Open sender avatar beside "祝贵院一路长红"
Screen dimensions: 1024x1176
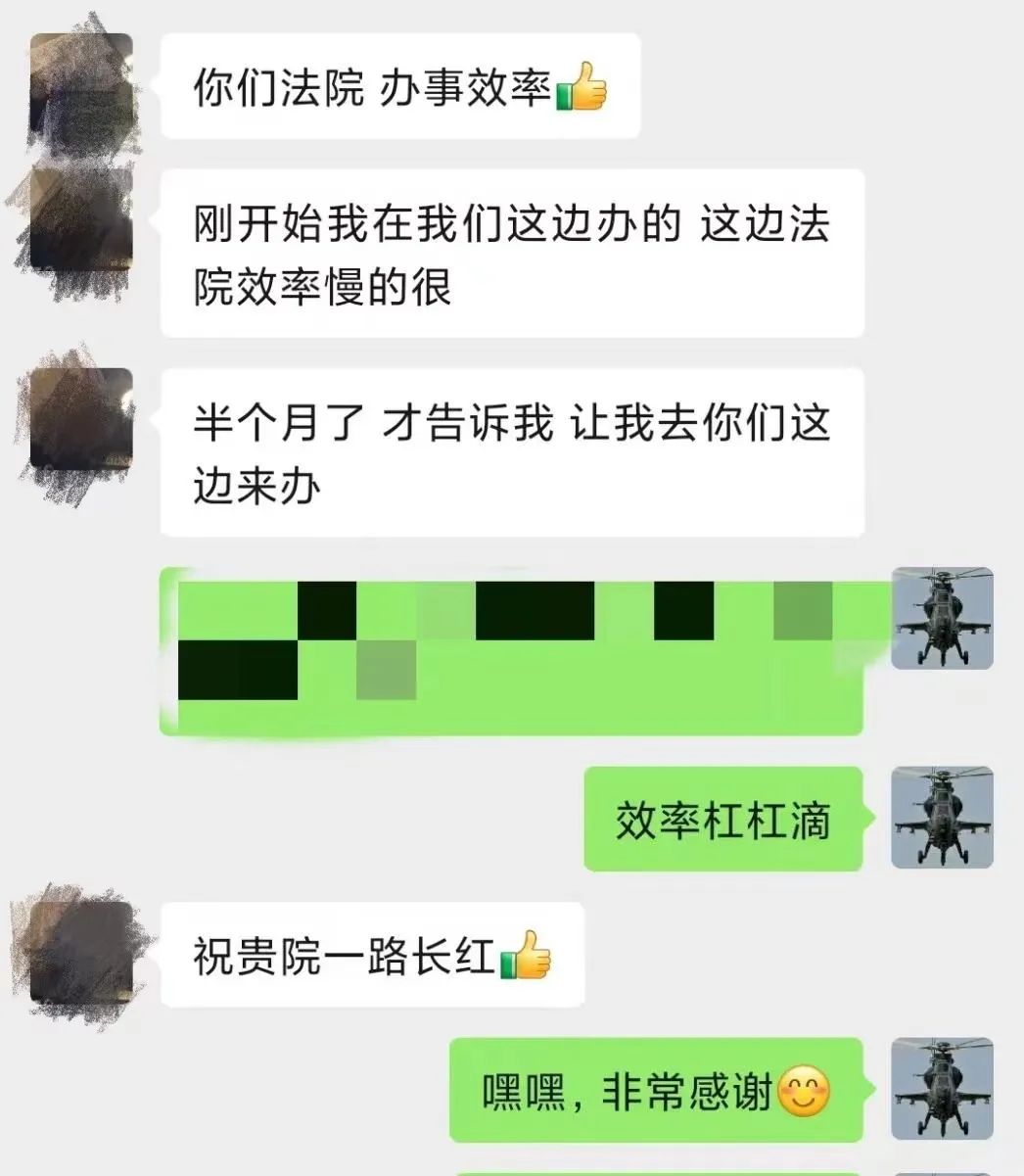pyautogui.click(x=81, y=955)
